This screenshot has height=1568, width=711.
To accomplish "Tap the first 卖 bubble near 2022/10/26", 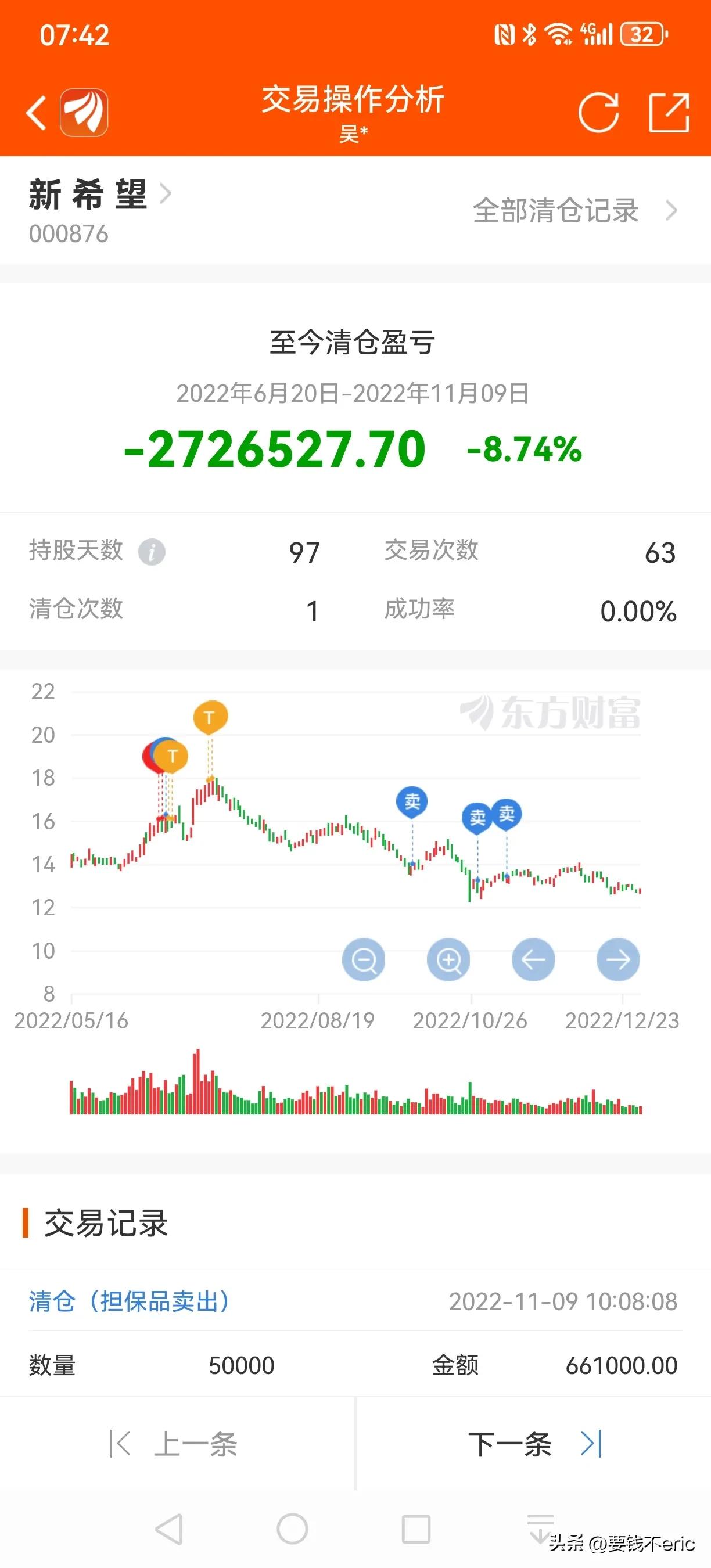I will point(479,817).
